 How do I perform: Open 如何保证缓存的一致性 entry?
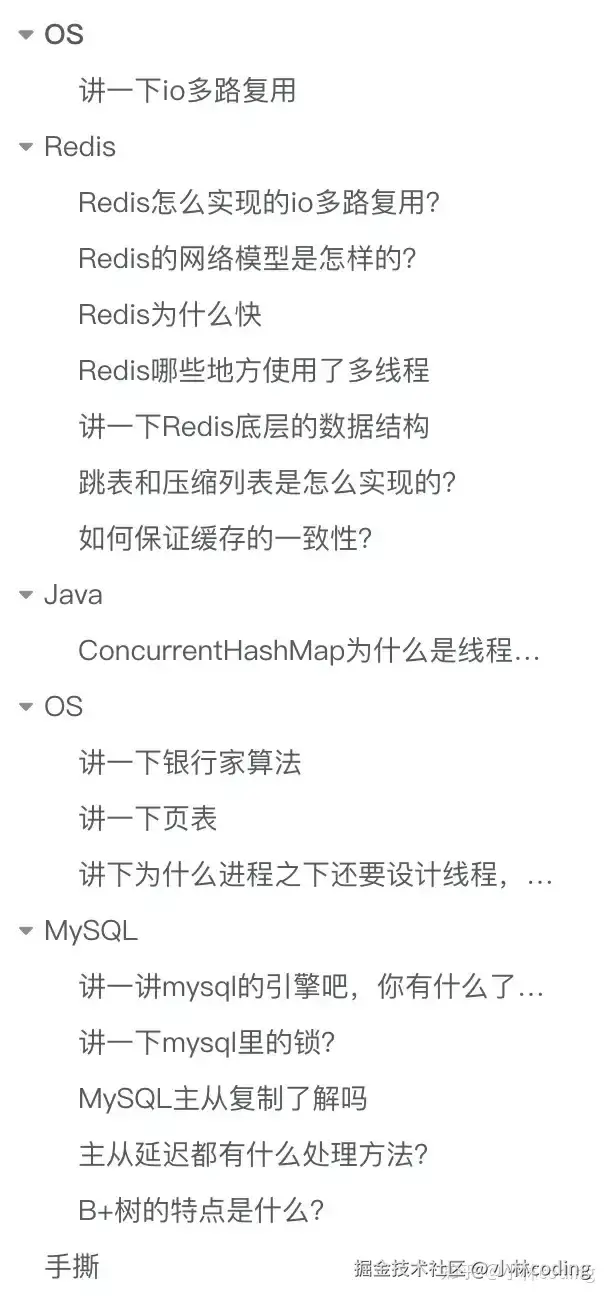tap(225, 539)
